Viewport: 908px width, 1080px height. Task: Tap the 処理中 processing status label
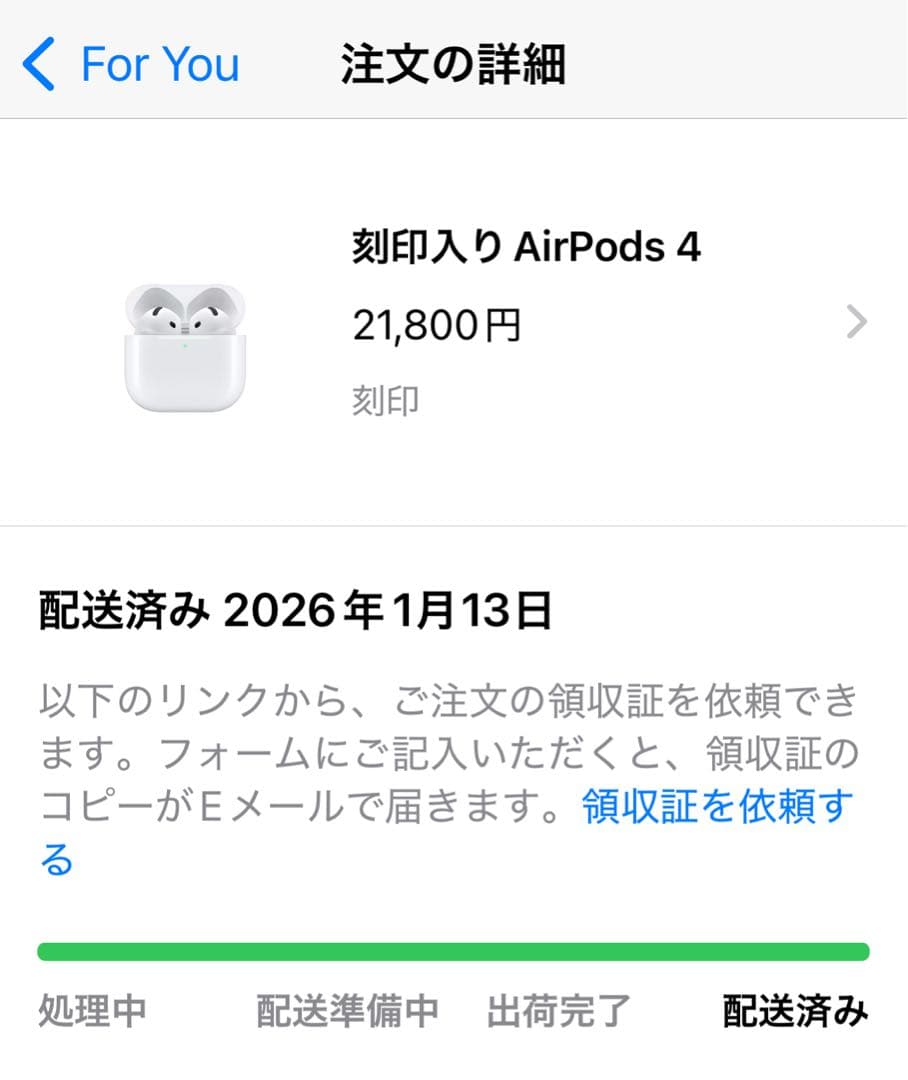[92, 1012]
